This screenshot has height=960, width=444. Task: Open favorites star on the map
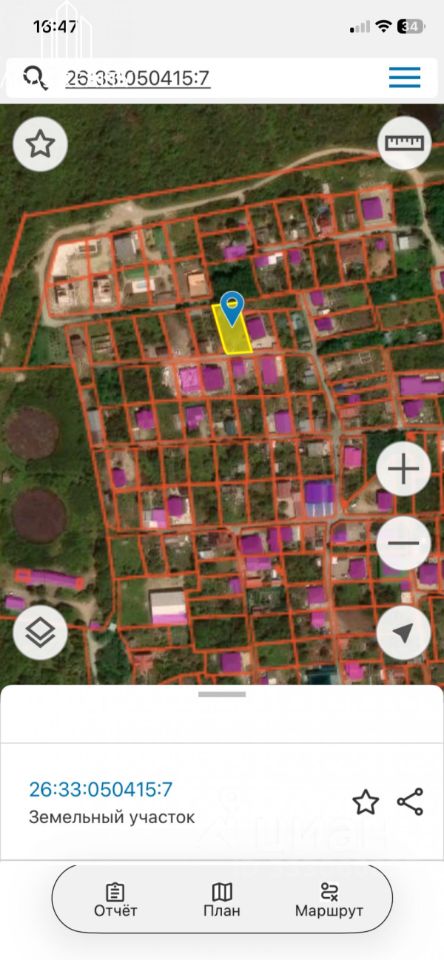40,144
